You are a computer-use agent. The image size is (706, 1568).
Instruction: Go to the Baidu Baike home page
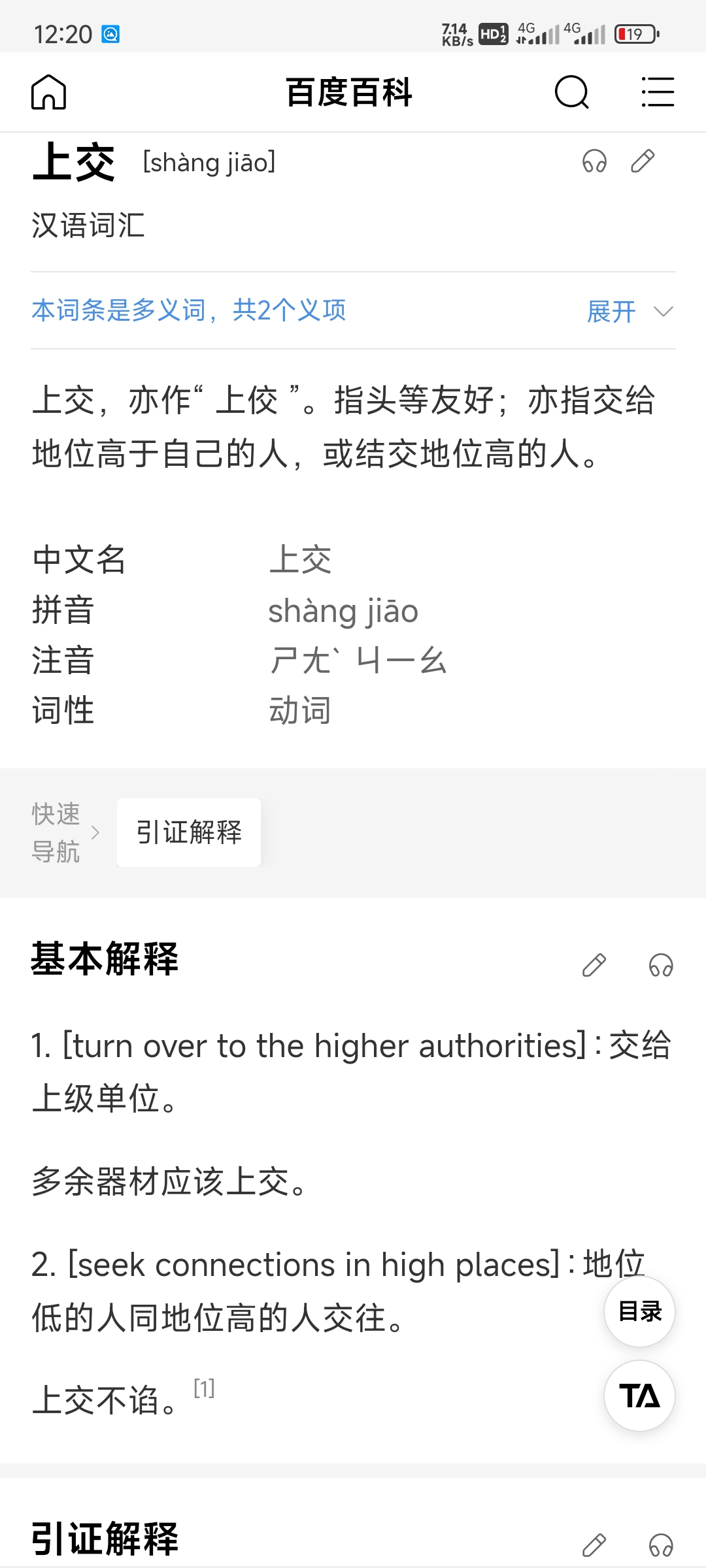point(49,92)
